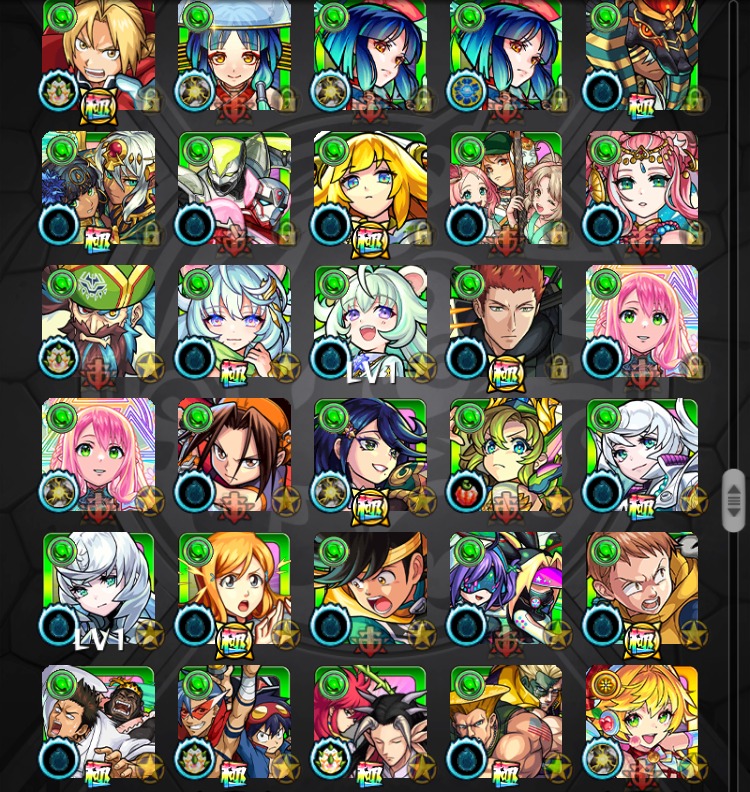Tap the scrollbar handle on the right
The height and width of the screenshot is (792, 750).
coord(733,500)
